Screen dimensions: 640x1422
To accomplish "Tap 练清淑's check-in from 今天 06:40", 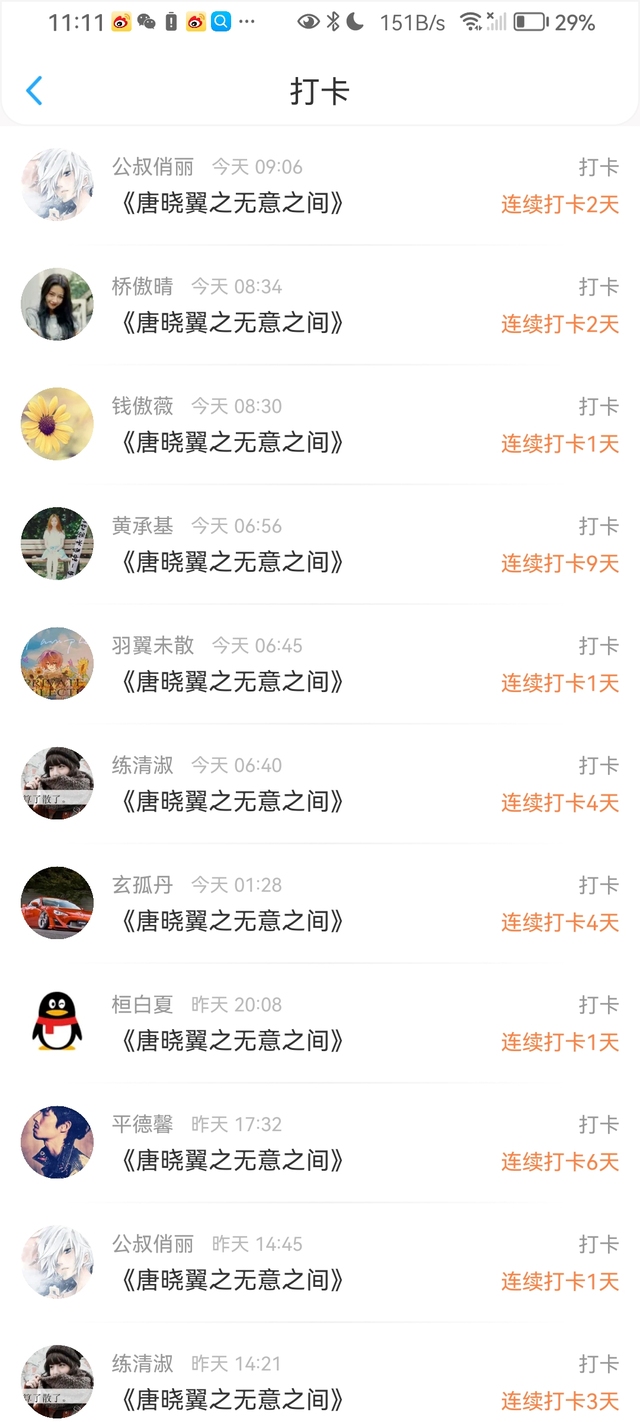I will pos(320,784).
